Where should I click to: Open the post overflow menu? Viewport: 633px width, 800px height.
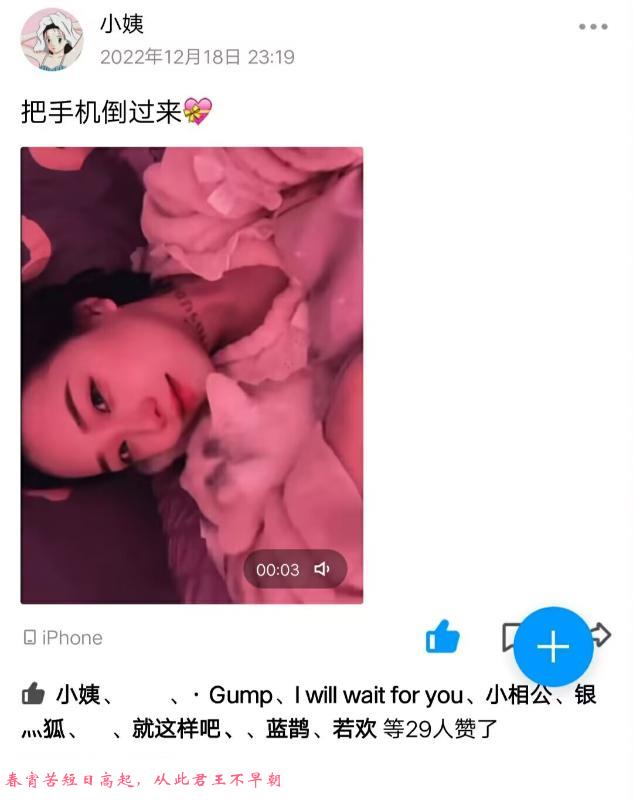tap(593, 27)
